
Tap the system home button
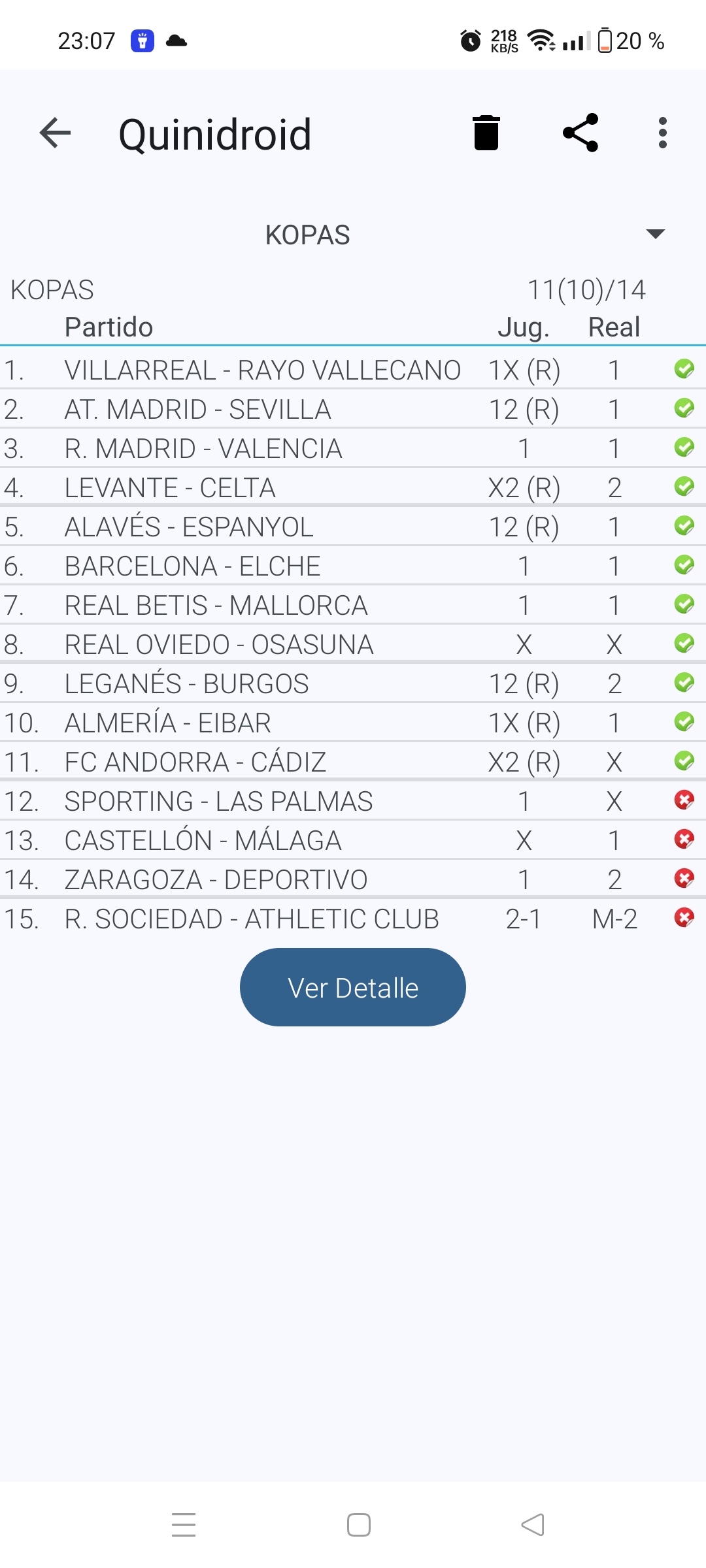[x=358, y=1525]
